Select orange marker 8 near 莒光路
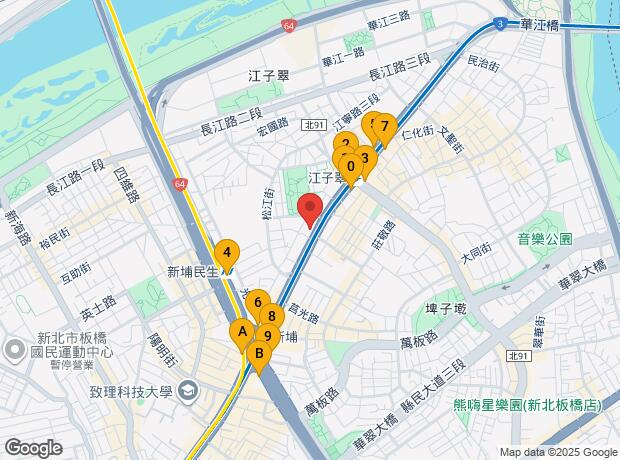 272,316
